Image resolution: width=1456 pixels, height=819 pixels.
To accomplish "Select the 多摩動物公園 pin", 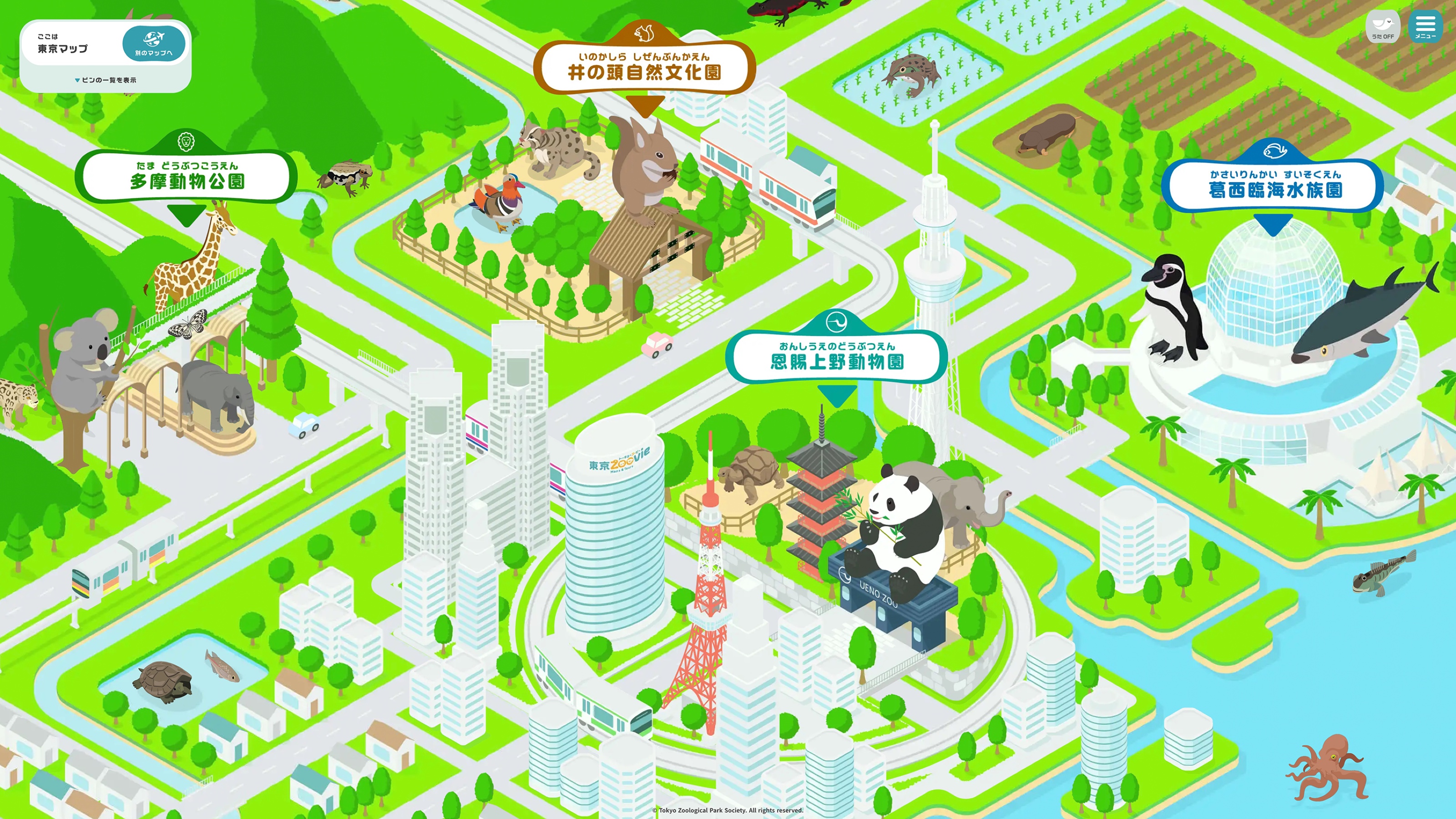I will [187, 176].
